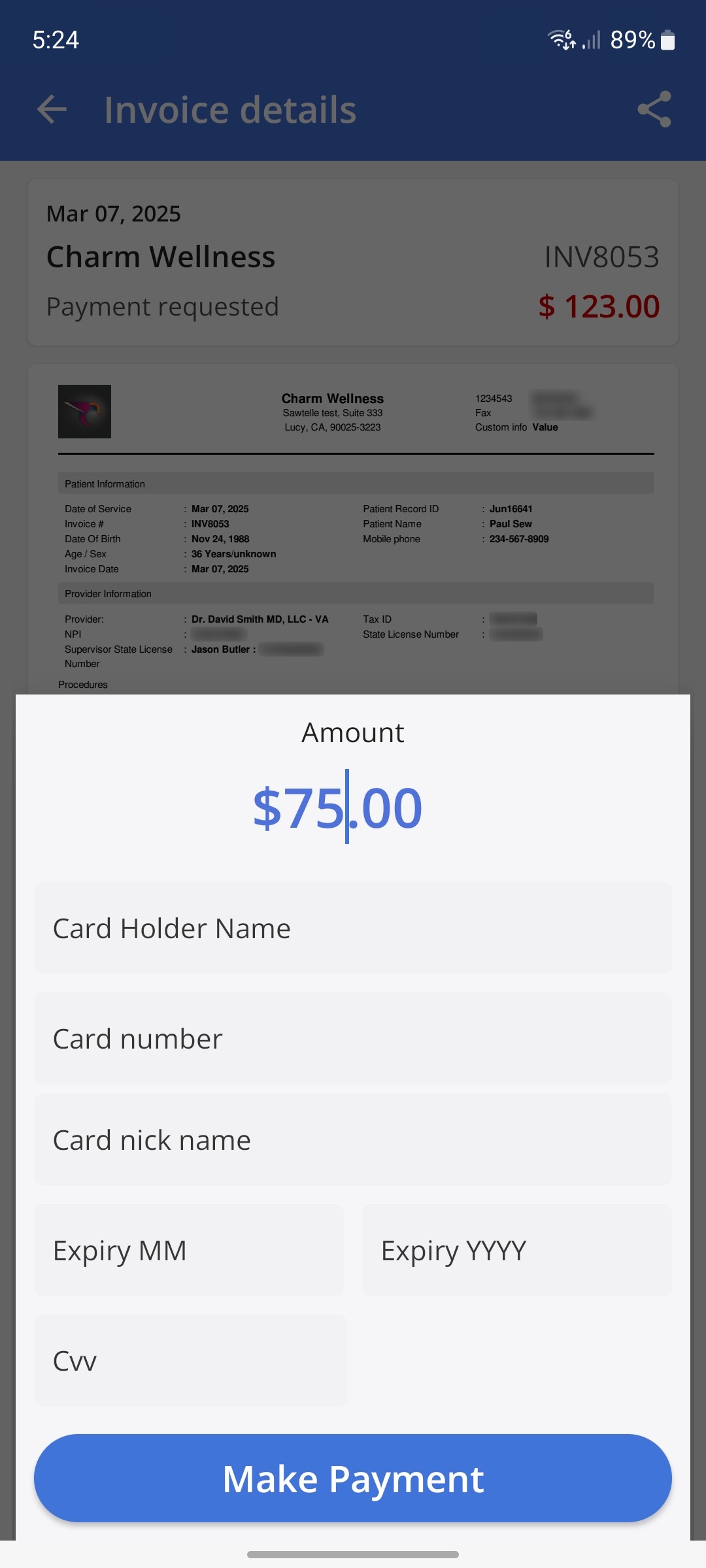This screenshot has height=1568, width=706.
Task: Tap the back arrow to exit invoice details
Action: pyautogui.click(x=51, y=108)
